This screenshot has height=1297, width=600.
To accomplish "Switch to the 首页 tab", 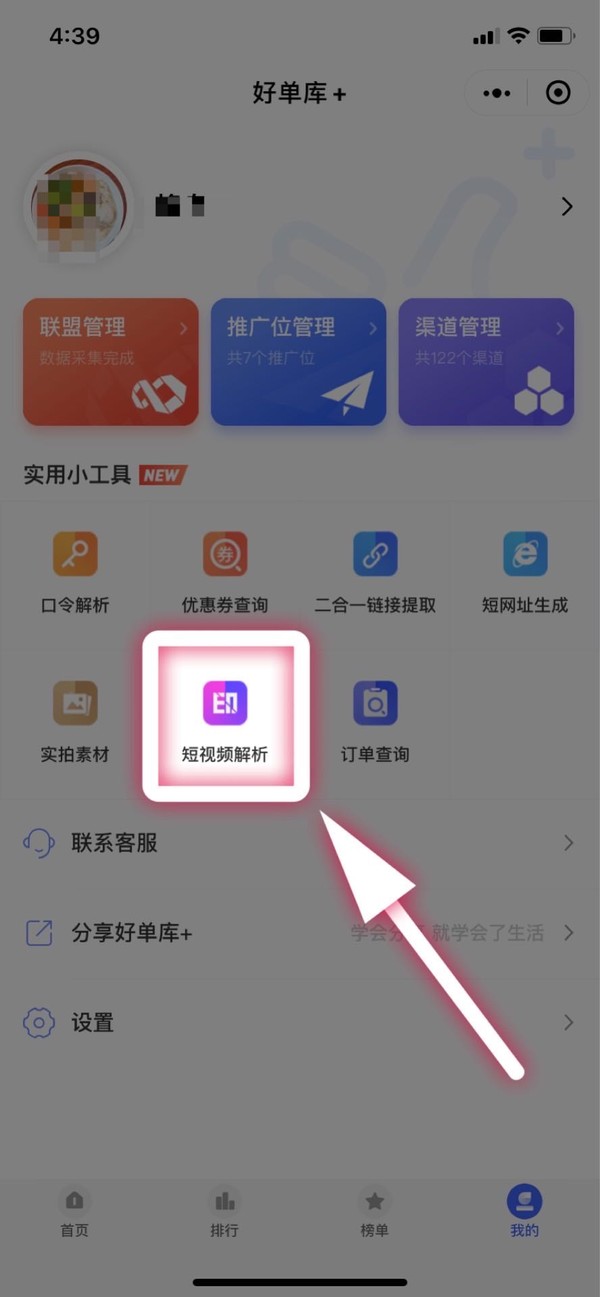I will pyautogui.click(x=75, y=1212).
